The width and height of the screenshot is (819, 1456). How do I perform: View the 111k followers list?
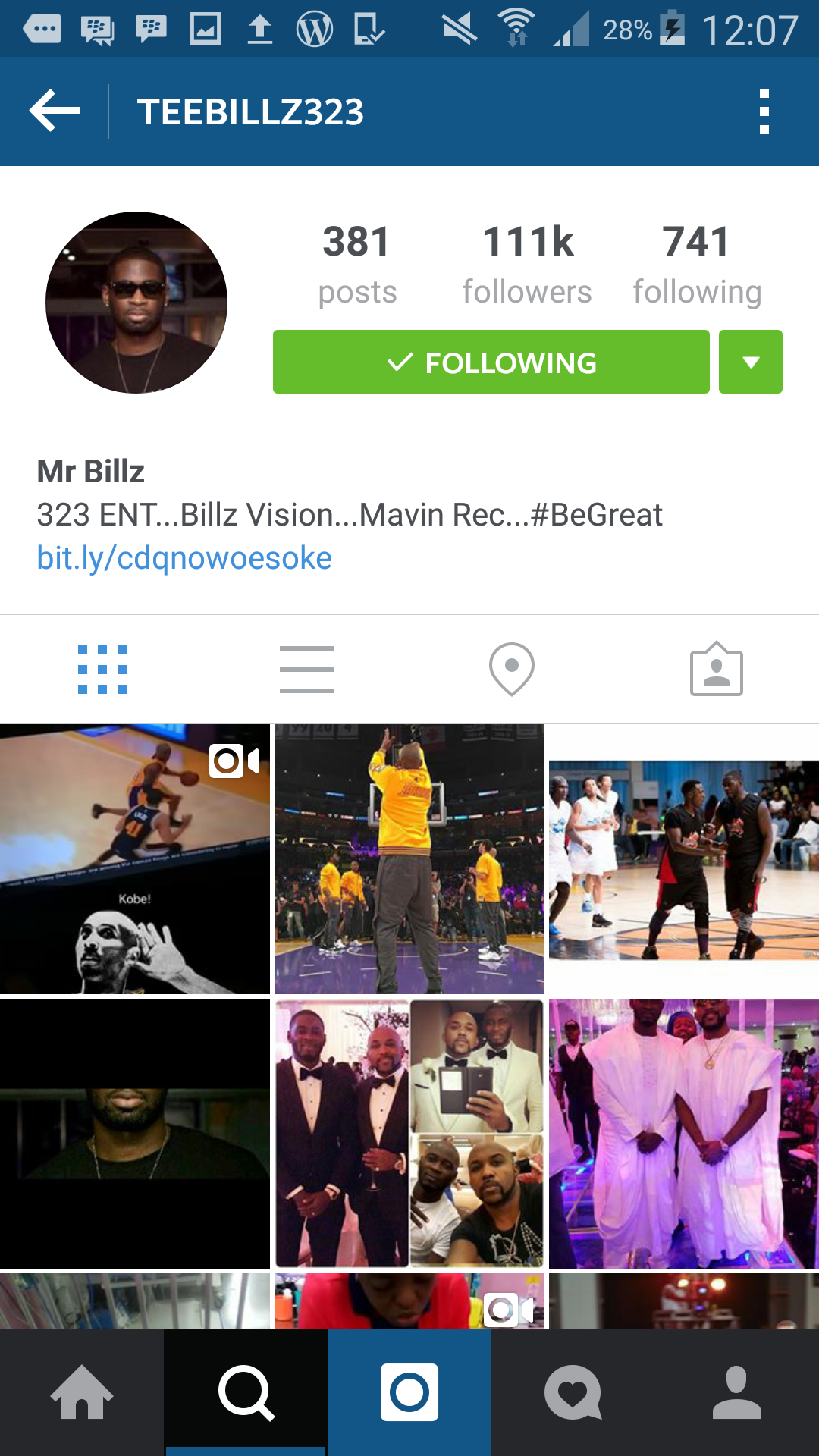527,264
